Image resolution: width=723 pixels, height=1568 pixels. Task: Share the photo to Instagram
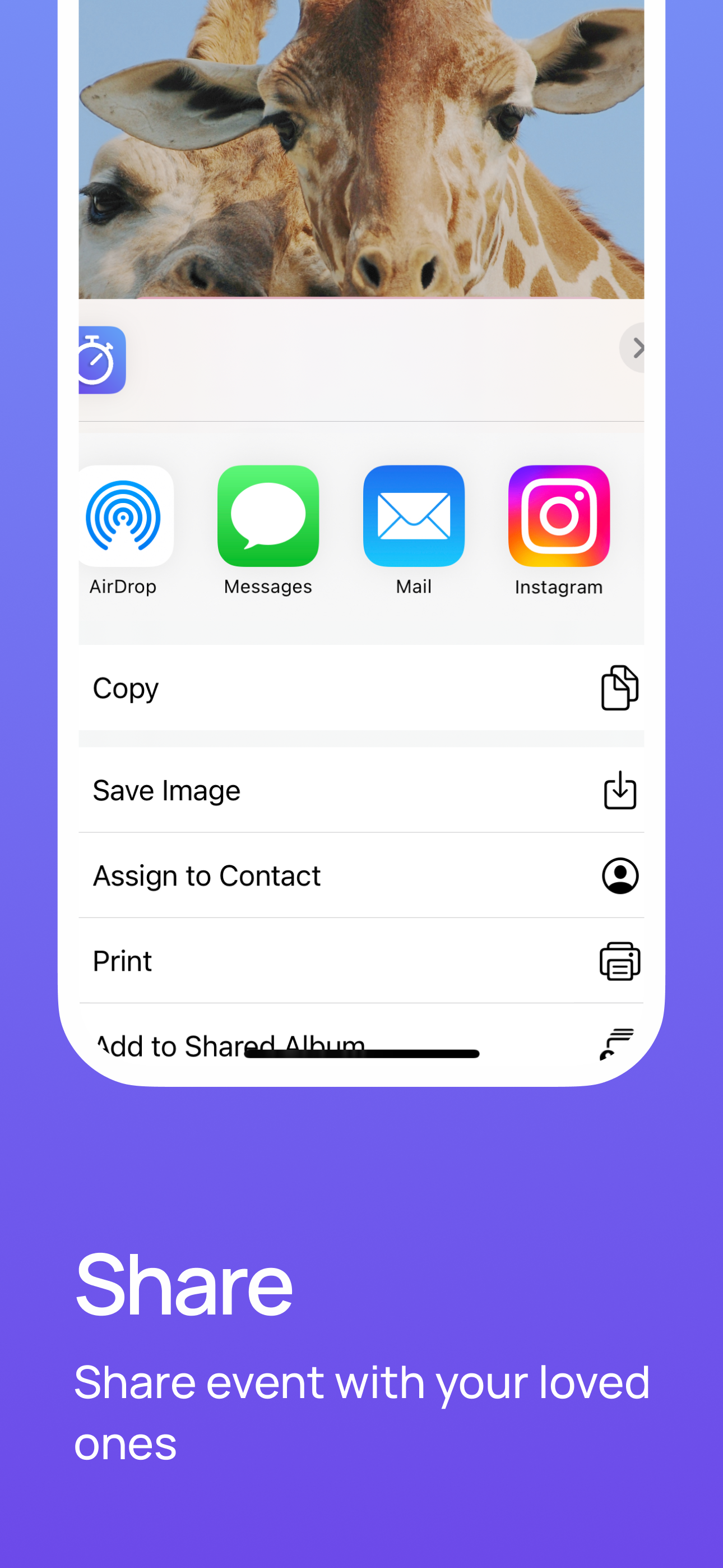(x=558, y=516)
